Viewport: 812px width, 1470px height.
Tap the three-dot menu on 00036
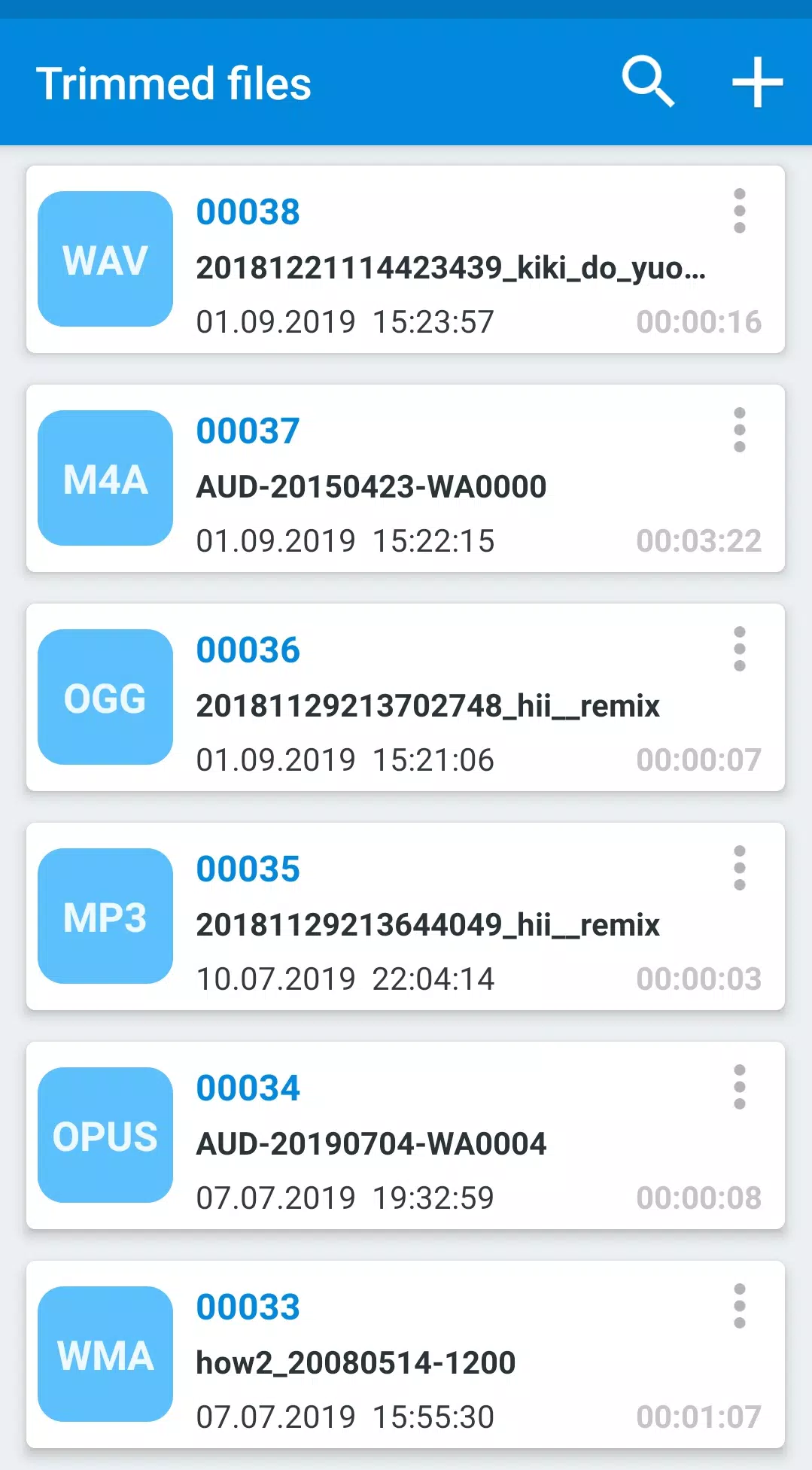[739, 650]
